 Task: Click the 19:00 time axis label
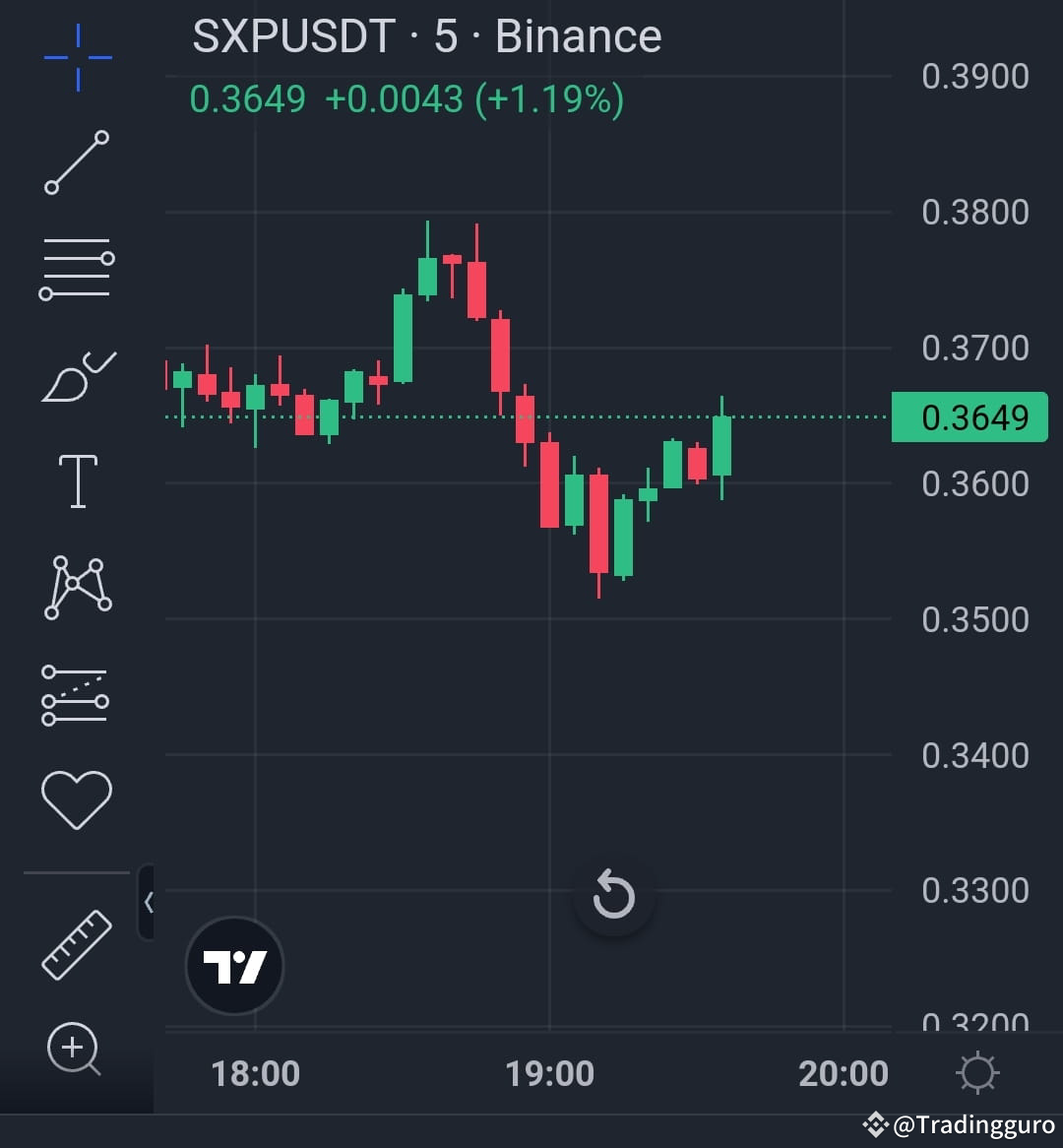[x=553, y=1073]
